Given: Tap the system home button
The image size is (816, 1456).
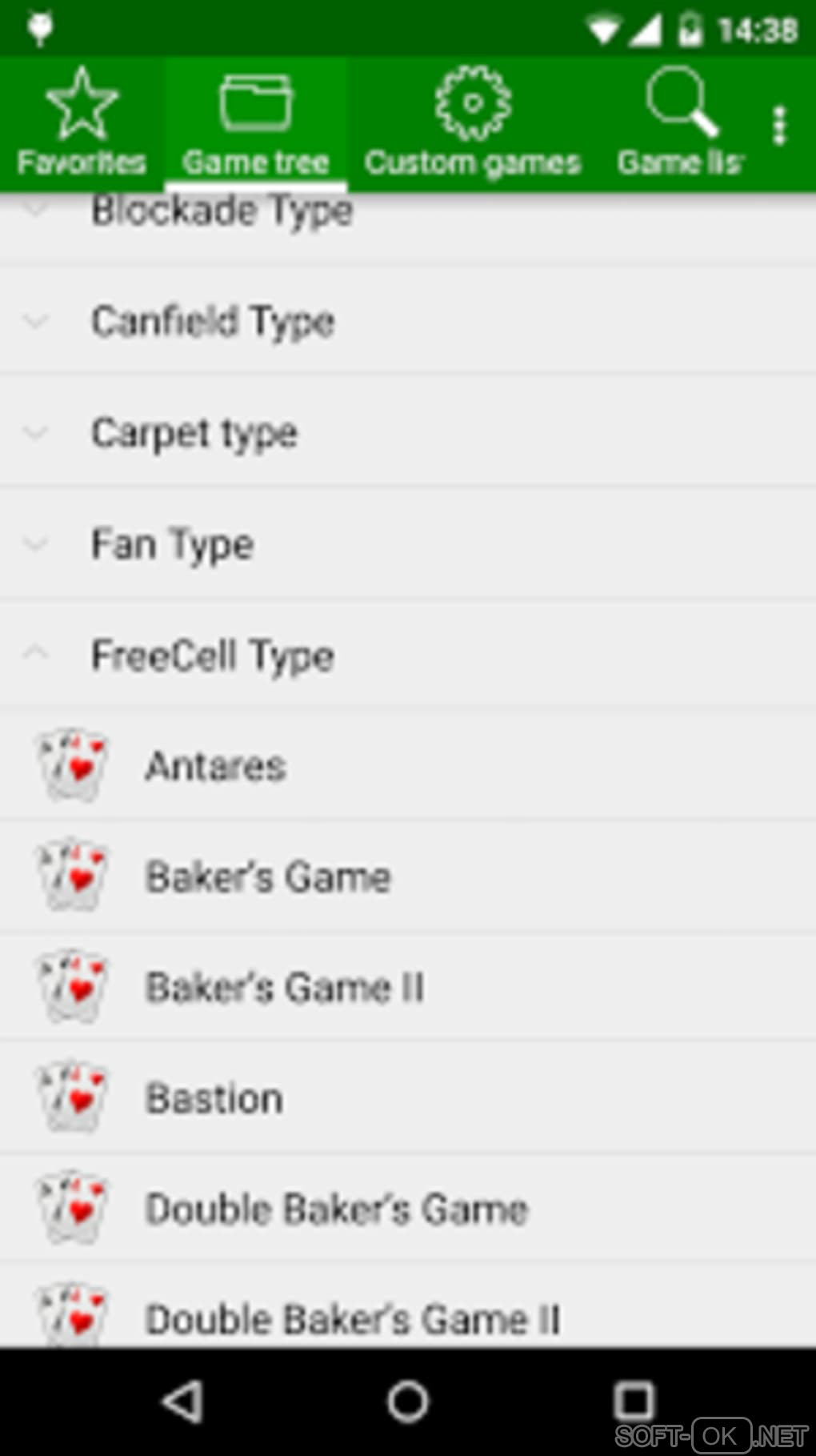Looking at the screenshot, I should pos(408,1402).
